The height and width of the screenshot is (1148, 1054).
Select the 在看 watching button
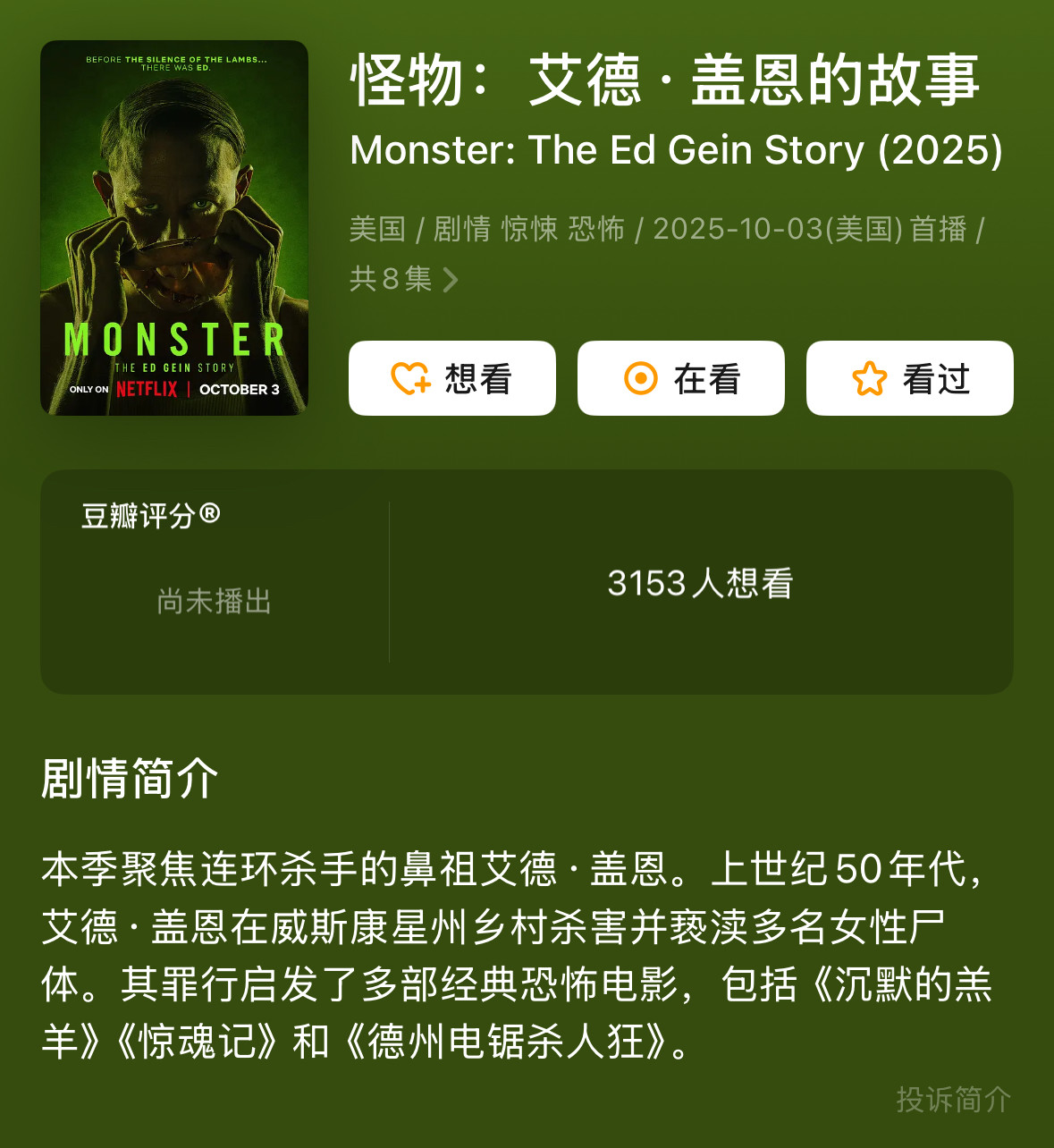click(680, 378)
